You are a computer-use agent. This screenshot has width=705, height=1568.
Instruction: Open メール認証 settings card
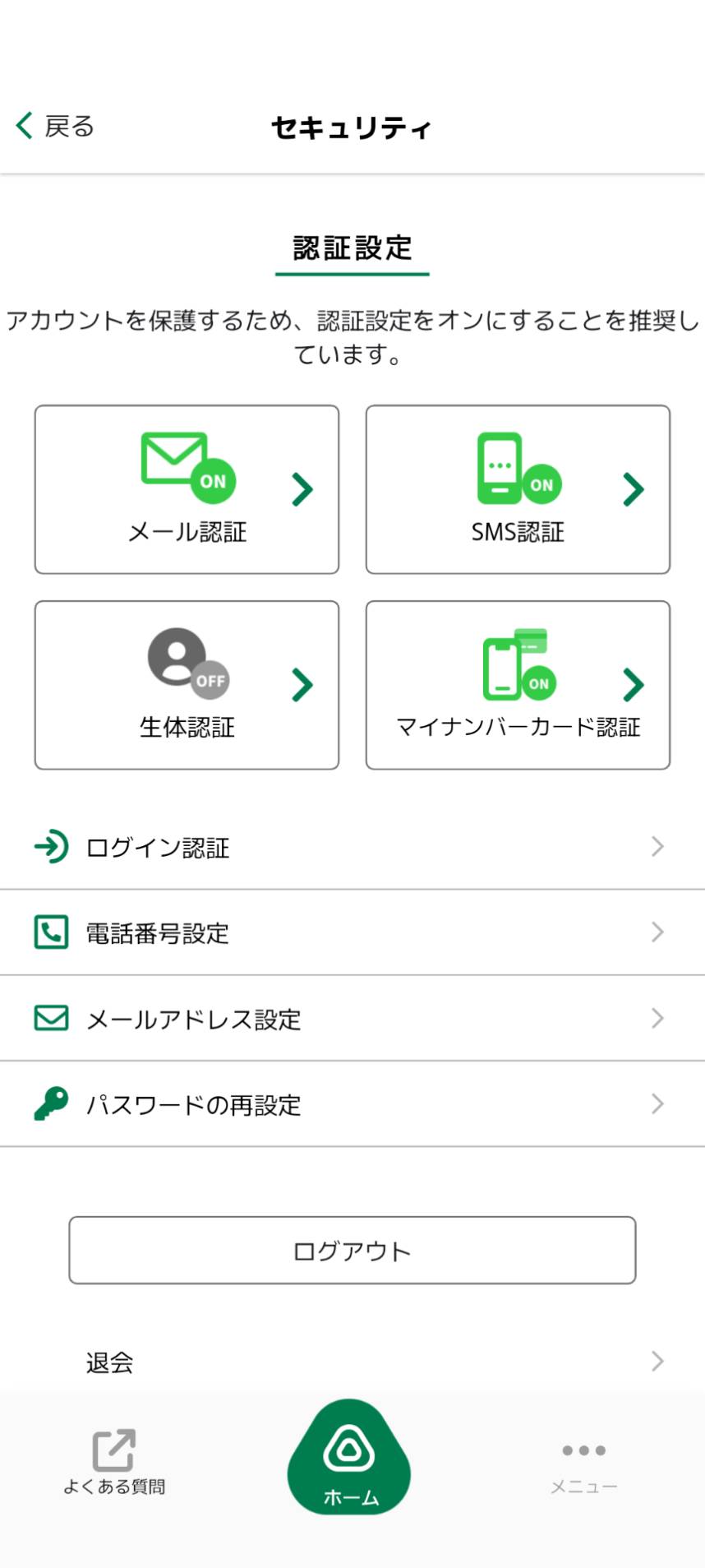click(187, 489)
